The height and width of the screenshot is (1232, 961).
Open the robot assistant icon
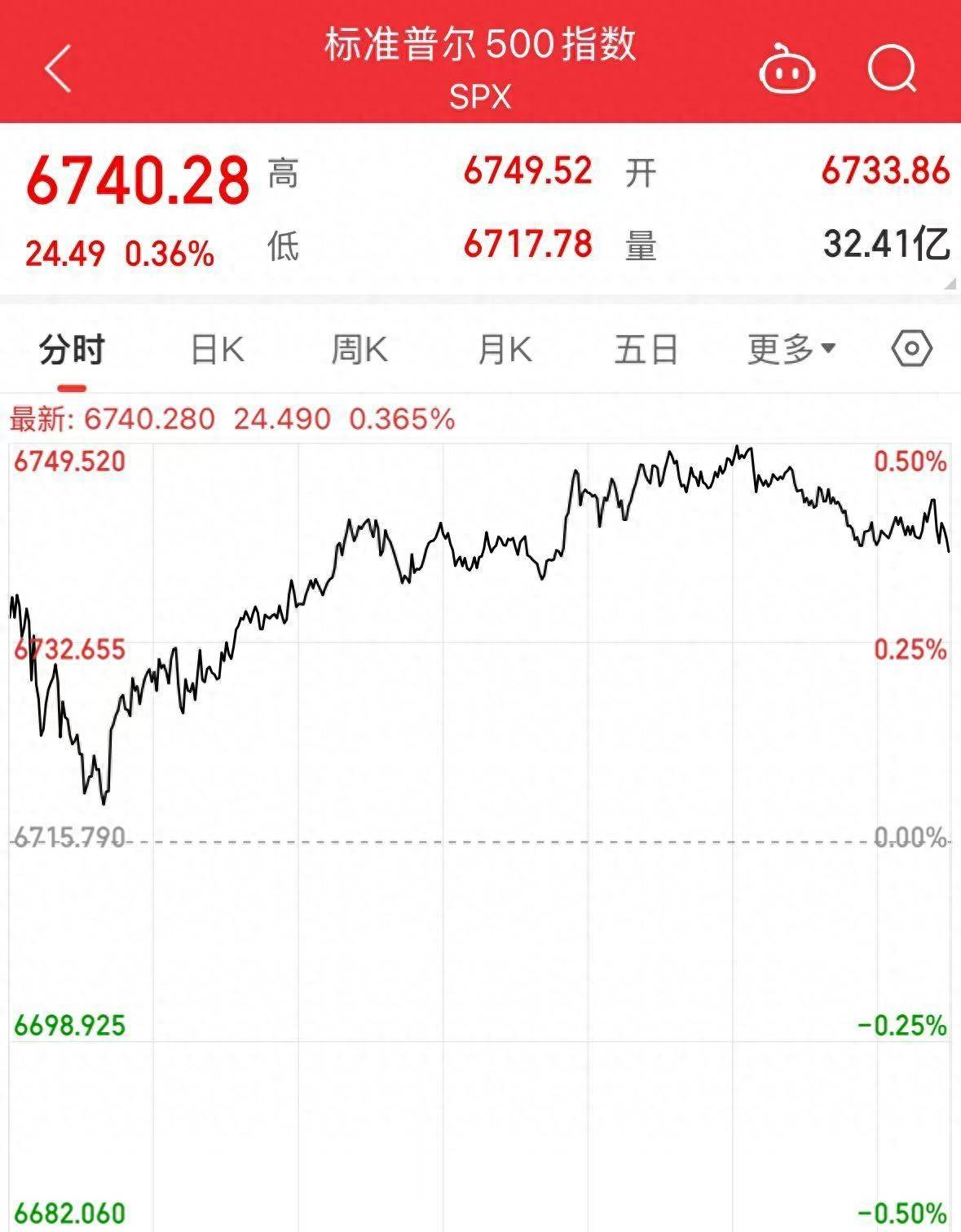(x=787, y=70)
